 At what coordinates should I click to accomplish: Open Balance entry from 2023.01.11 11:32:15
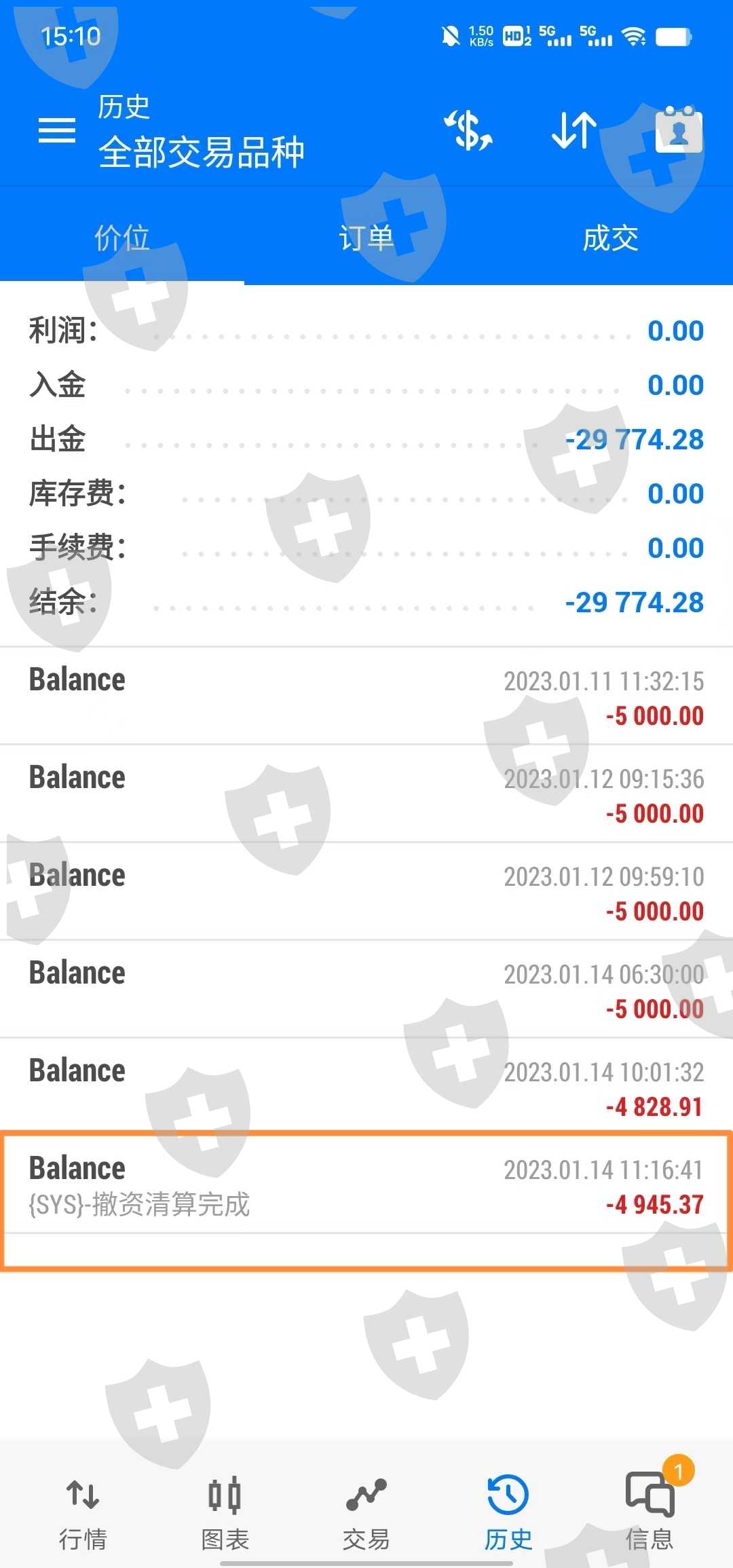(x=366, y=696)
